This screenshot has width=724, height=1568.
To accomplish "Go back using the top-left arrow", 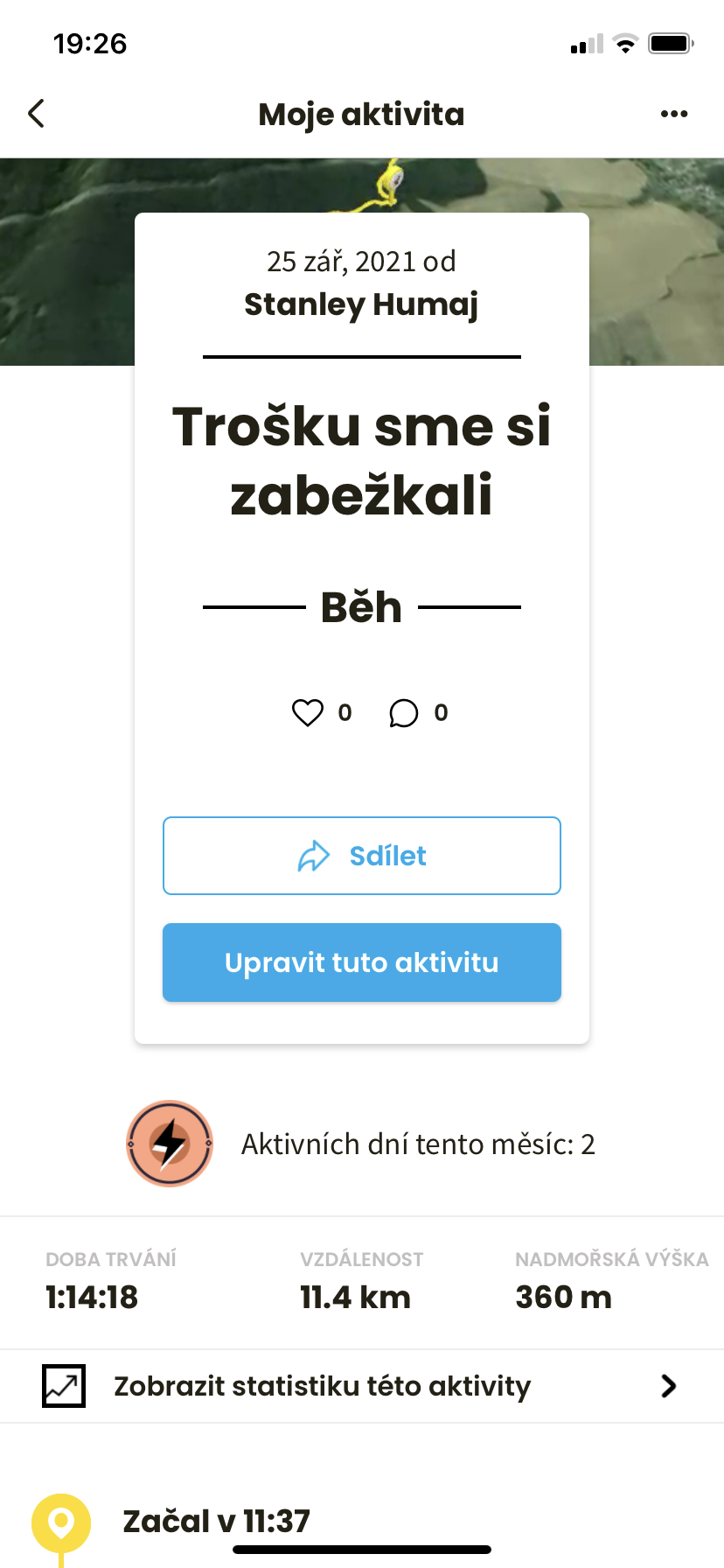I will click(x=36, y=114).
